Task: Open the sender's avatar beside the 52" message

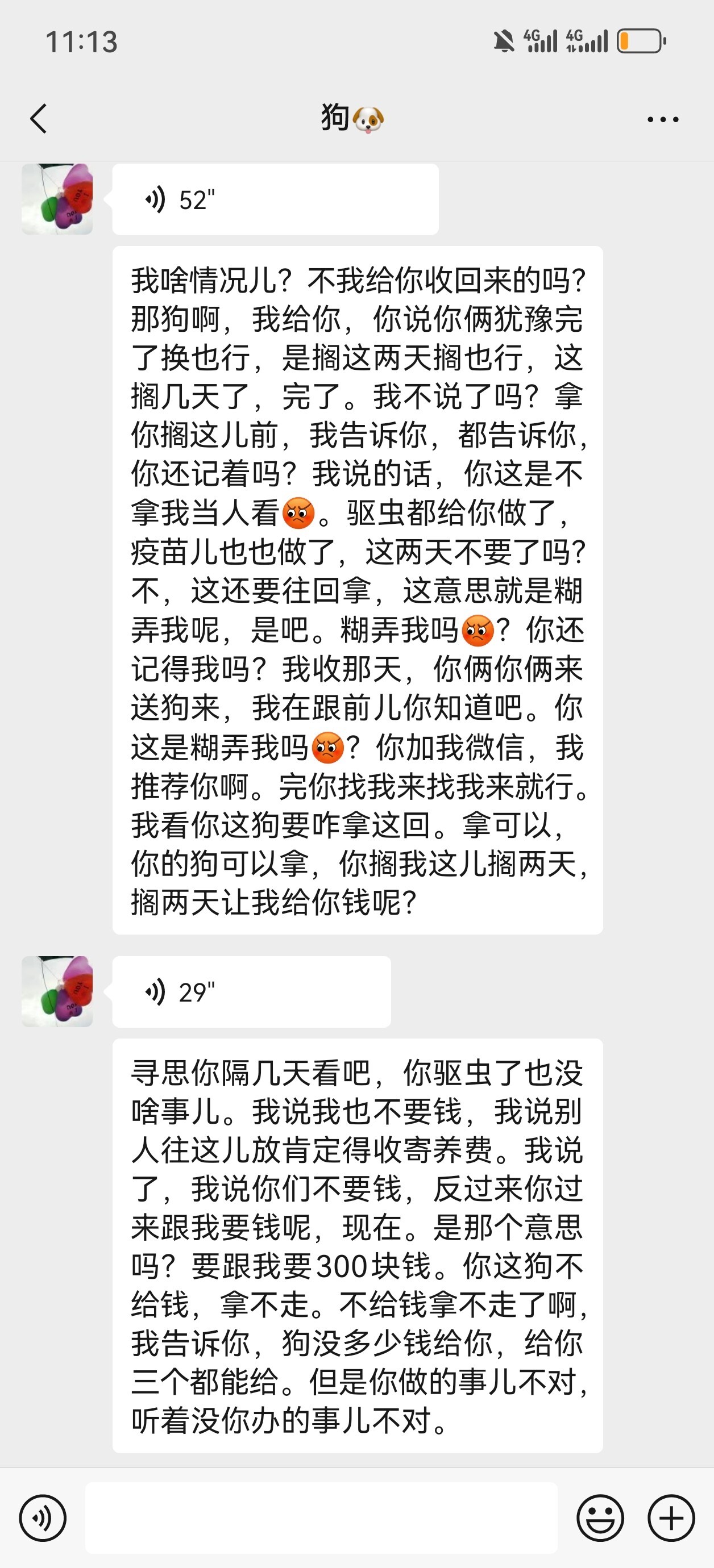Action: pyautogui.click(x=57, y=199)
